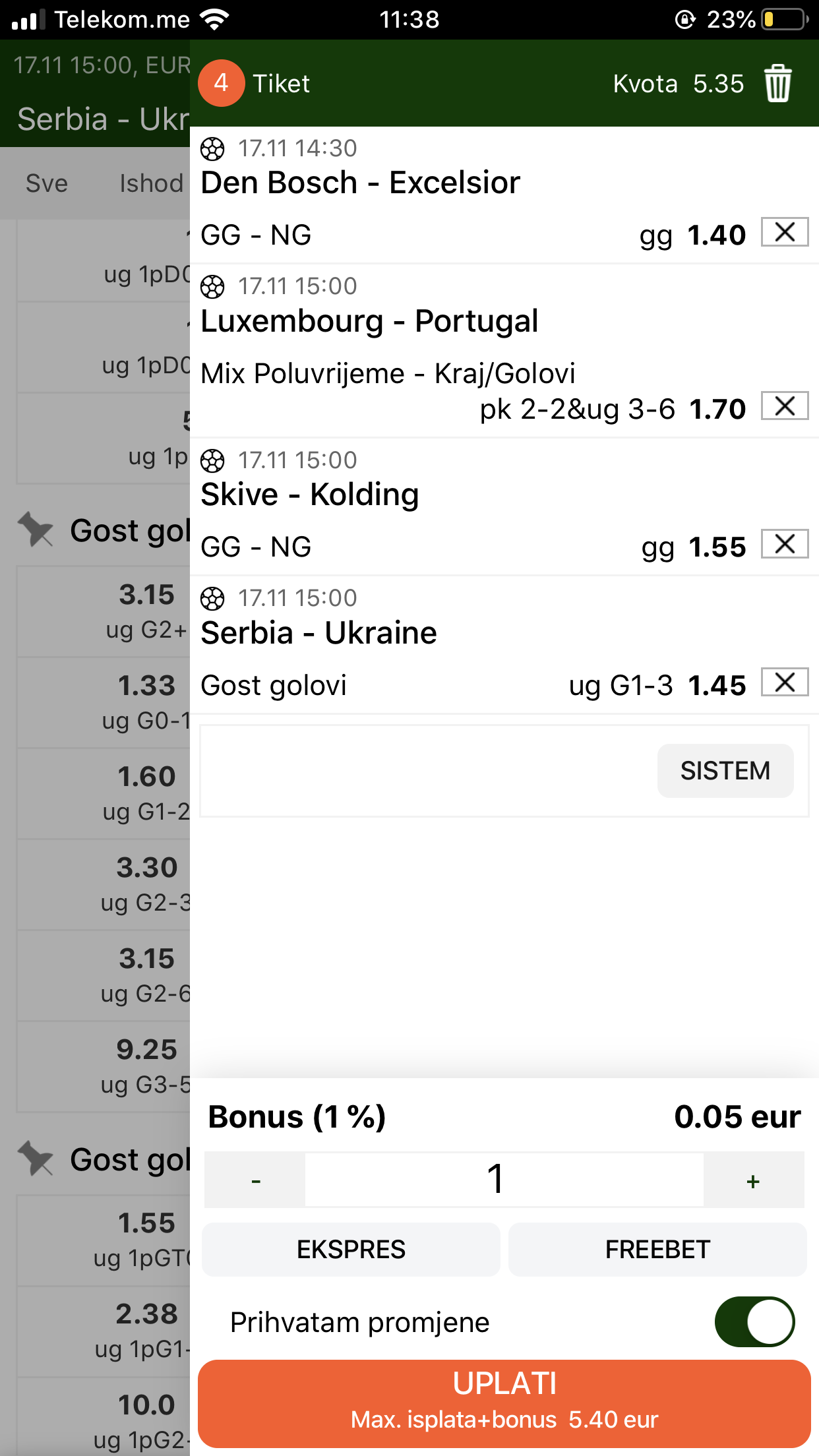Increase the stake with plus button

point(754,1180)
